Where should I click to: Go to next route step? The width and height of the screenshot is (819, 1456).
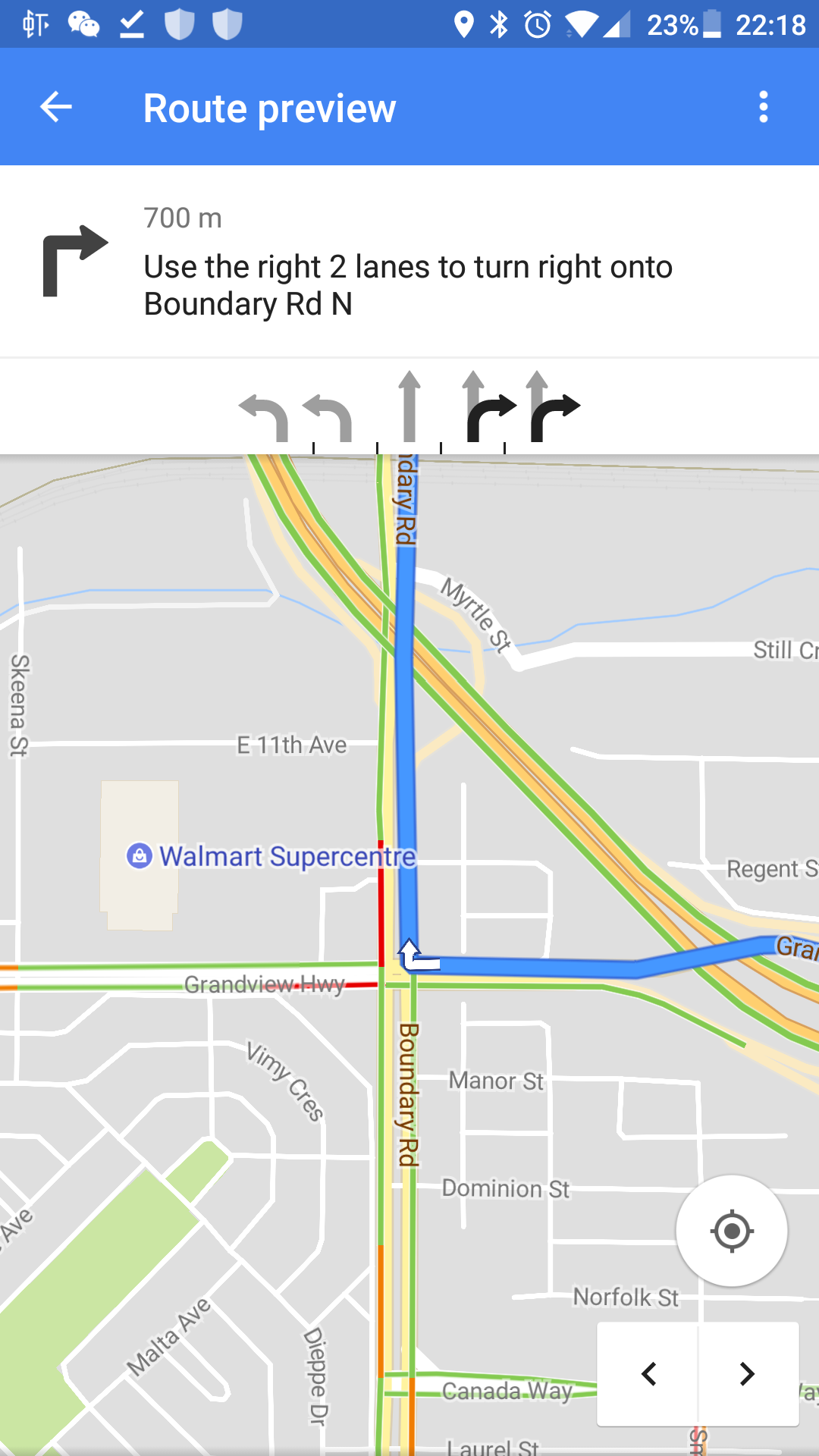pyautogui.click(x=747, y=1373)
